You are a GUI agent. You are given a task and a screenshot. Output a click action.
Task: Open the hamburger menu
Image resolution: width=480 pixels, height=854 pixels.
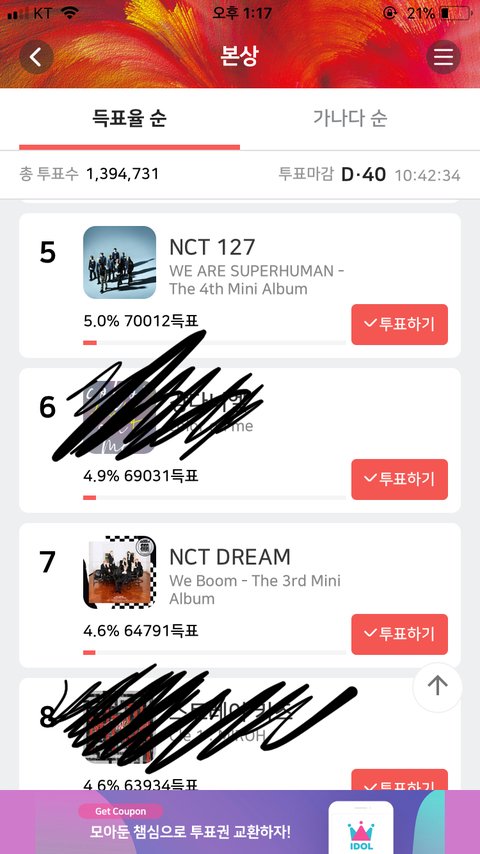[x=443, y=57]
